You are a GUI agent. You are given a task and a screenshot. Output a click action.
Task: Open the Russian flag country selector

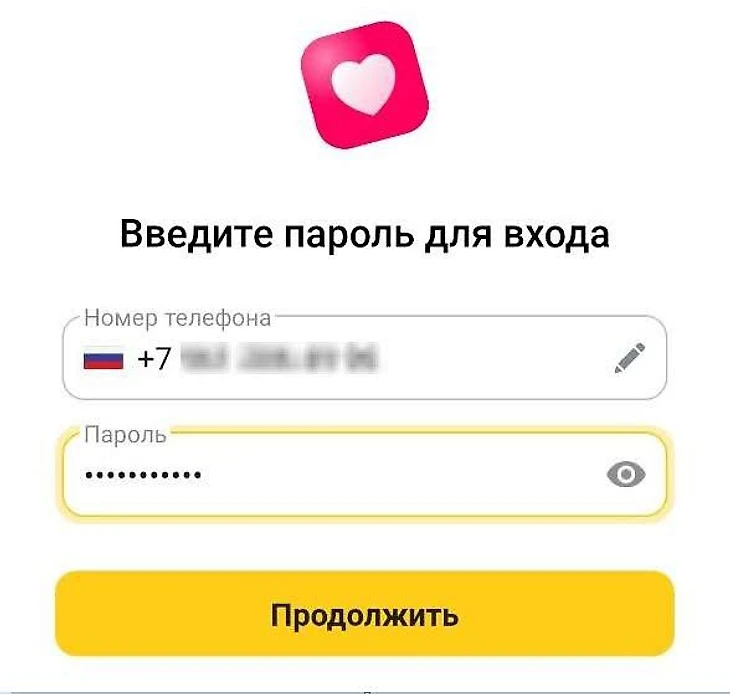[103, 358]
